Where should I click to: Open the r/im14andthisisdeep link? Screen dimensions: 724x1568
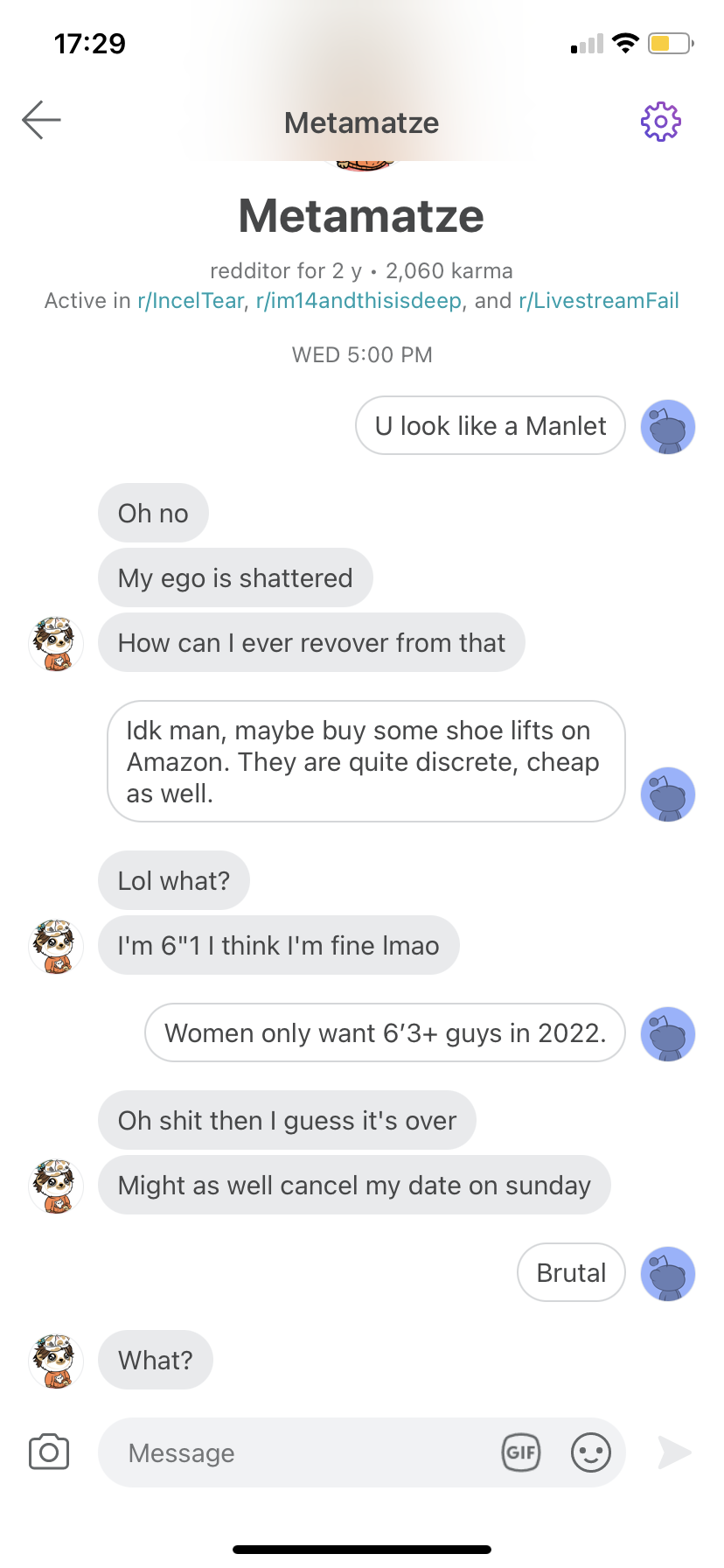click(x=359, y=301)
